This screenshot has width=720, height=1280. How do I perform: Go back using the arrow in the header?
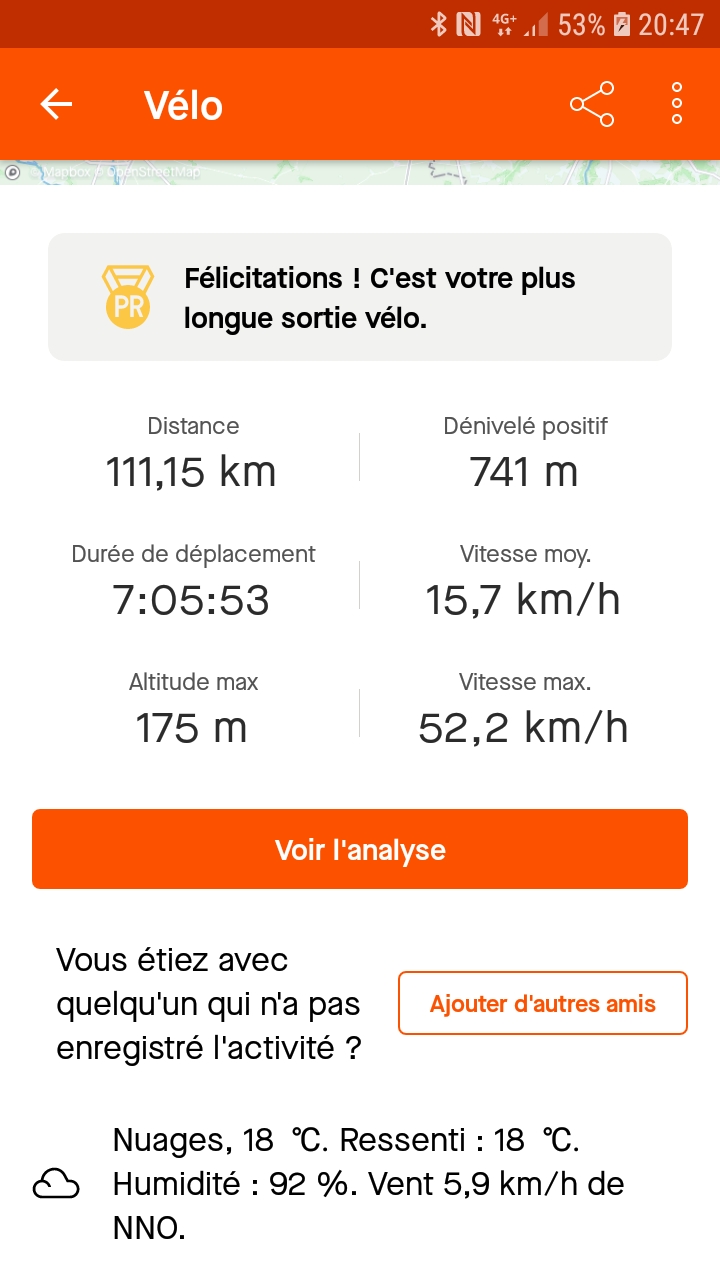click(x=56, y=104)
